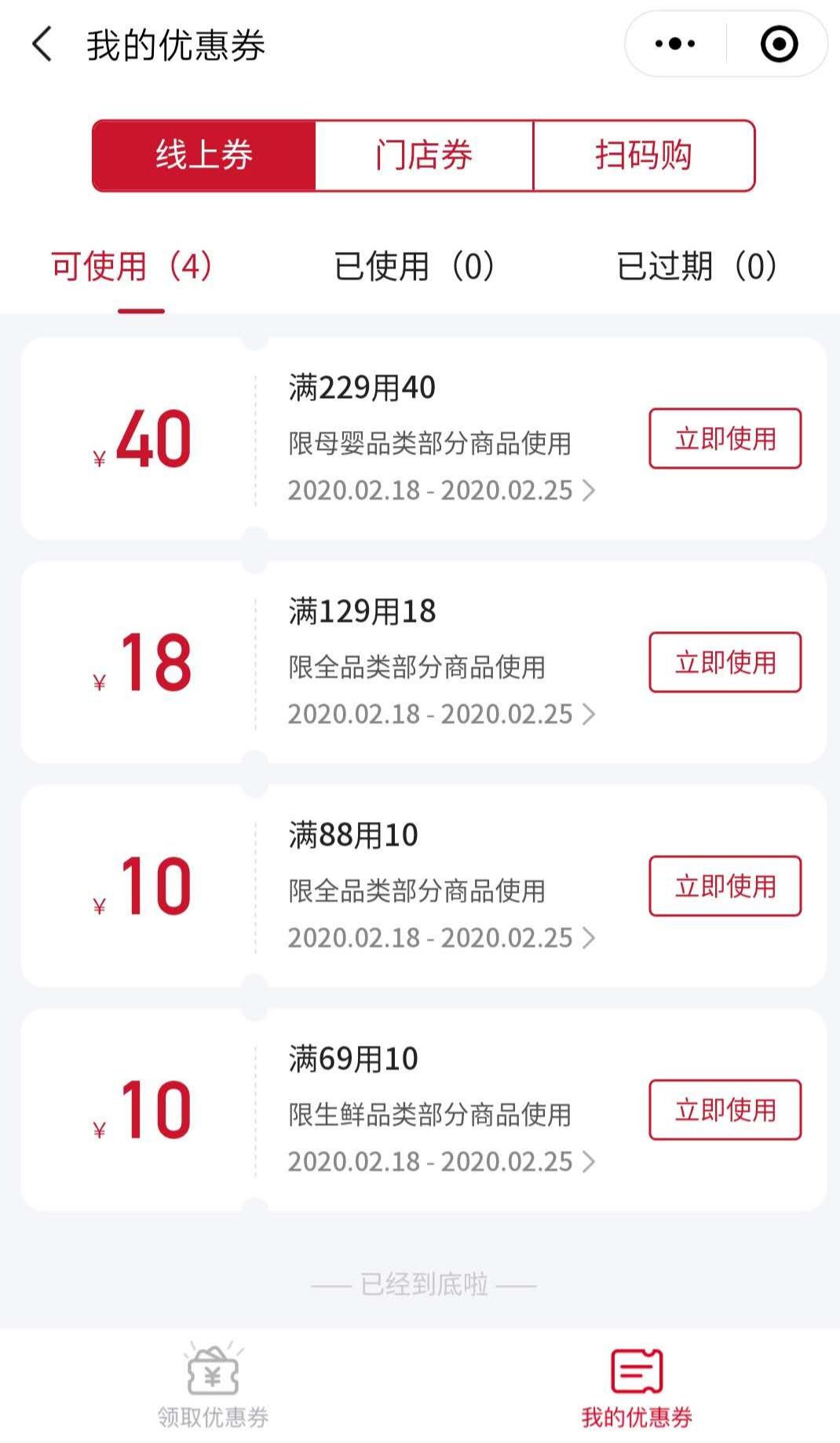Select the 线上券 tab
The image size is (840, 1443).
point(204,155)
